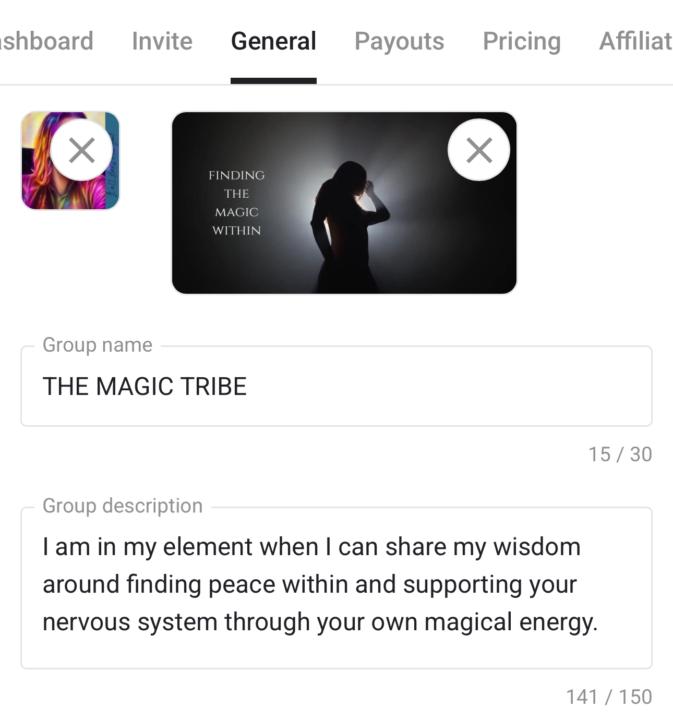Open the Invite tab

pos(162,41)
